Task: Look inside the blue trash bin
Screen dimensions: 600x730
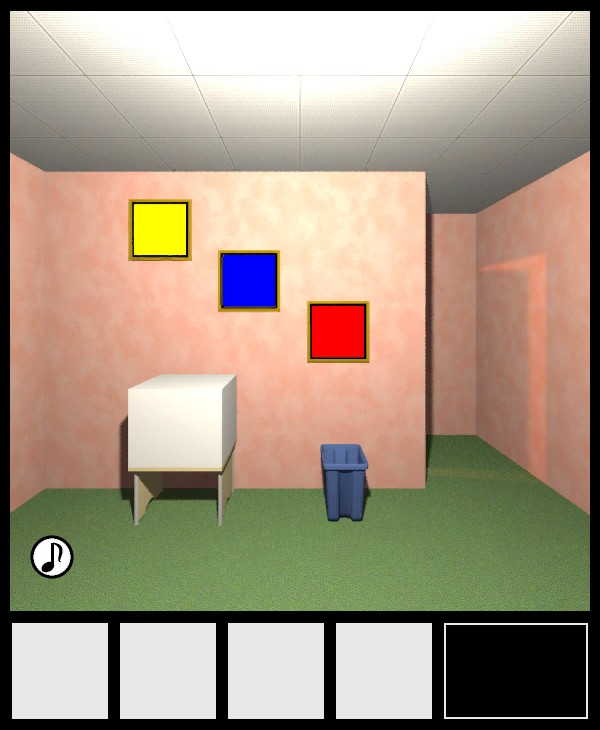Action: [x=344, y=481]
